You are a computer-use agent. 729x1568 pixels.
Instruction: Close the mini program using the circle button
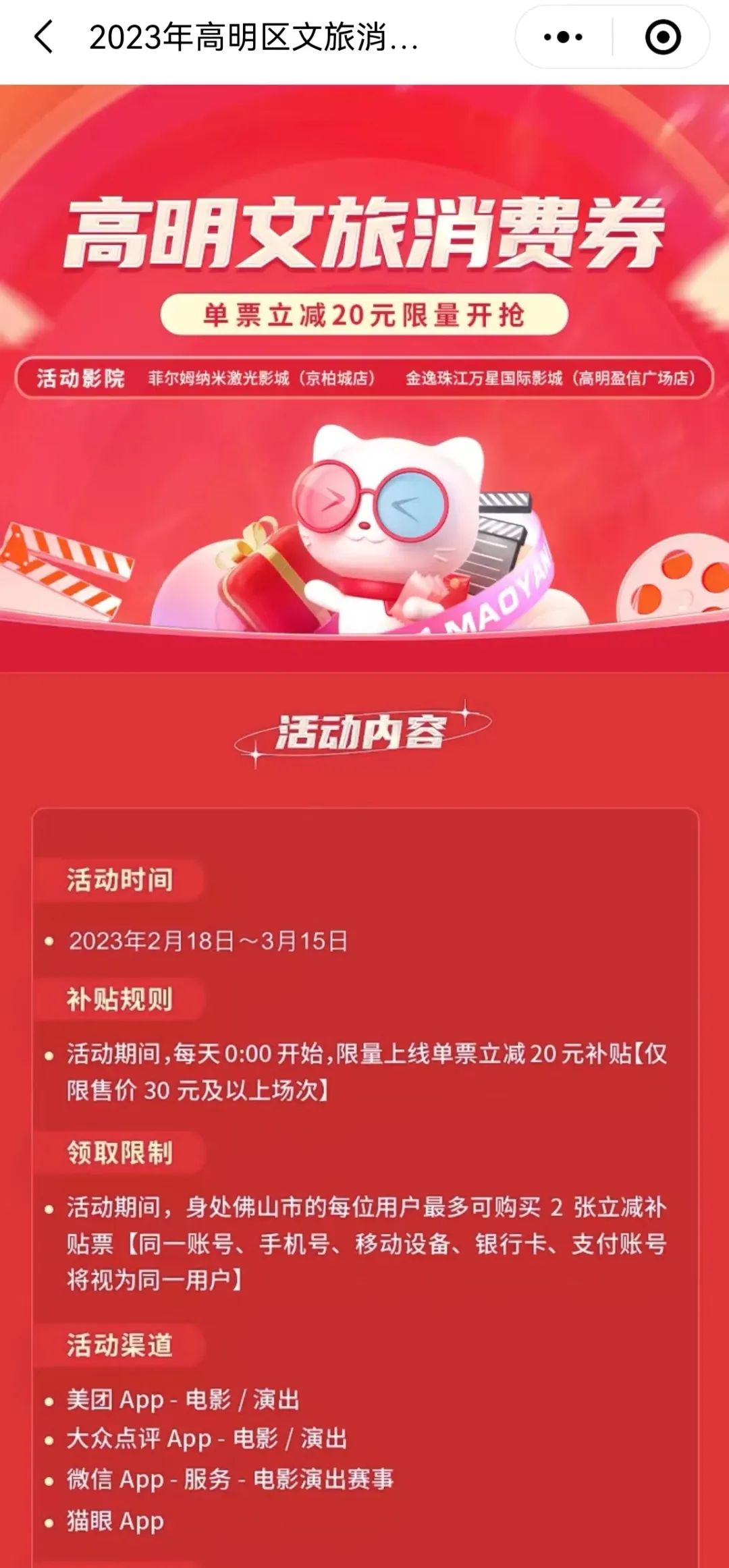coord(663,37)
